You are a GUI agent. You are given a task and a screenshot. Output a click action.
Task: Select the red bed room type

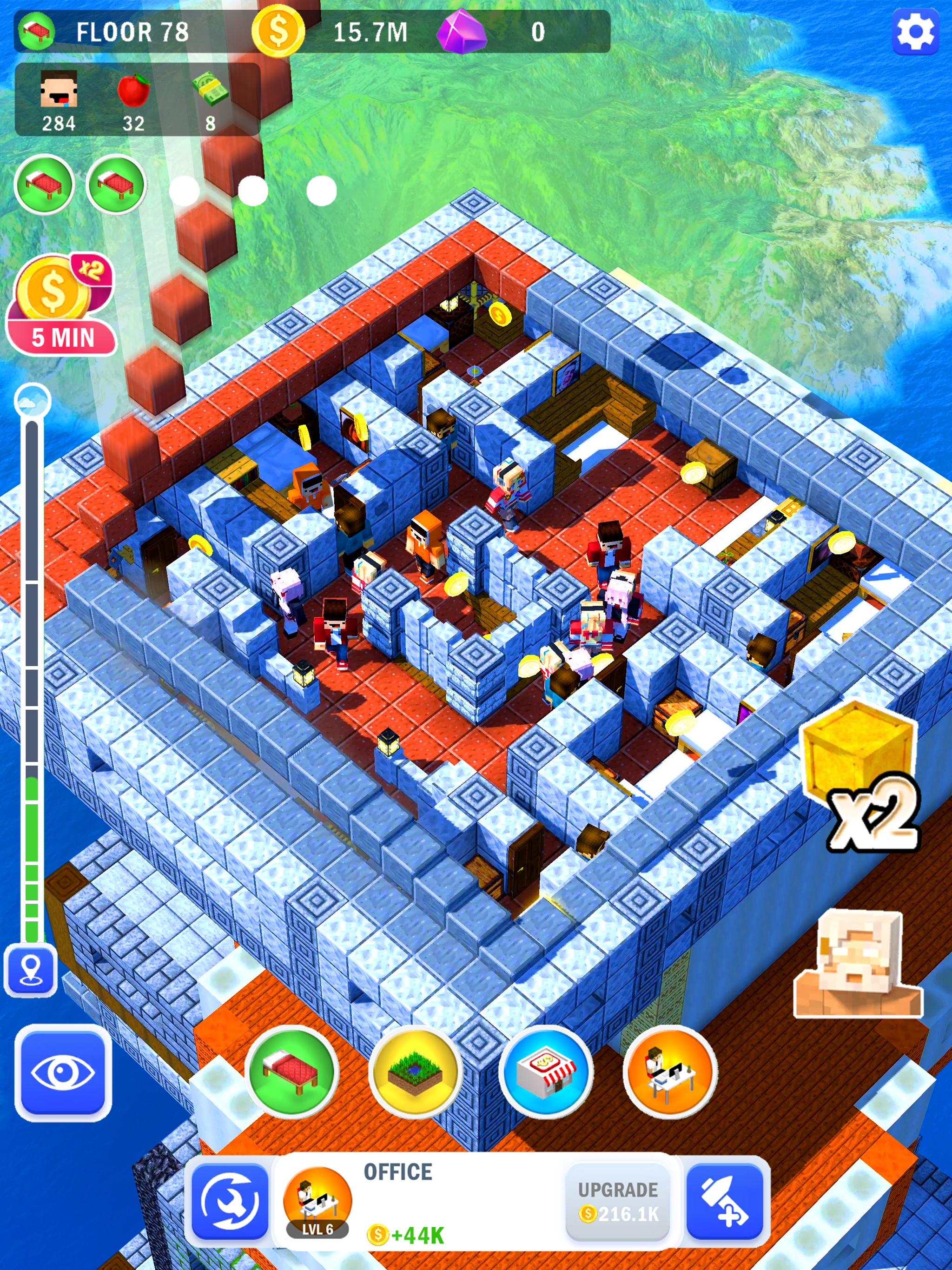click(x=291, y=1072)
